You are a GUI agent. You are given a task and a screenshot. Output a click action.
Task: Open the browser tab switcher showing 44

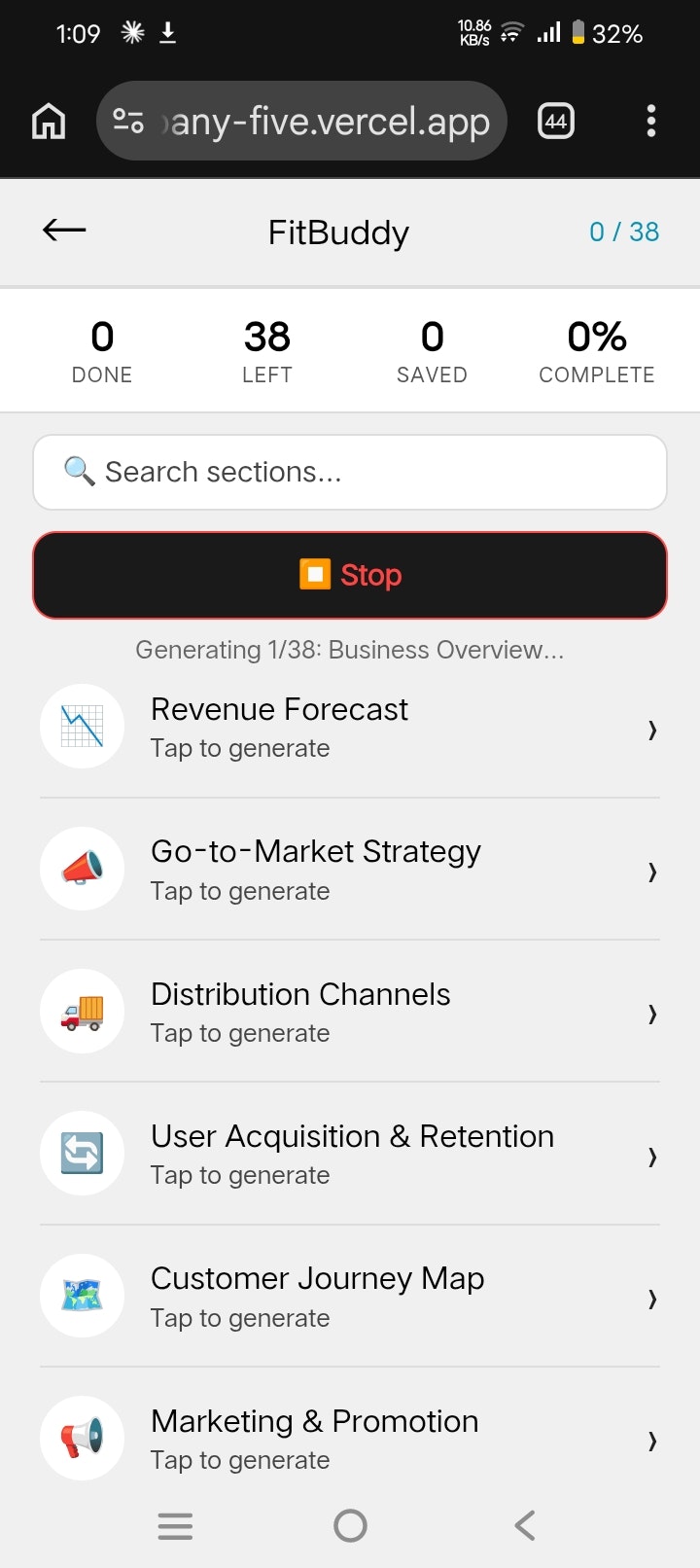pos(555,121)
